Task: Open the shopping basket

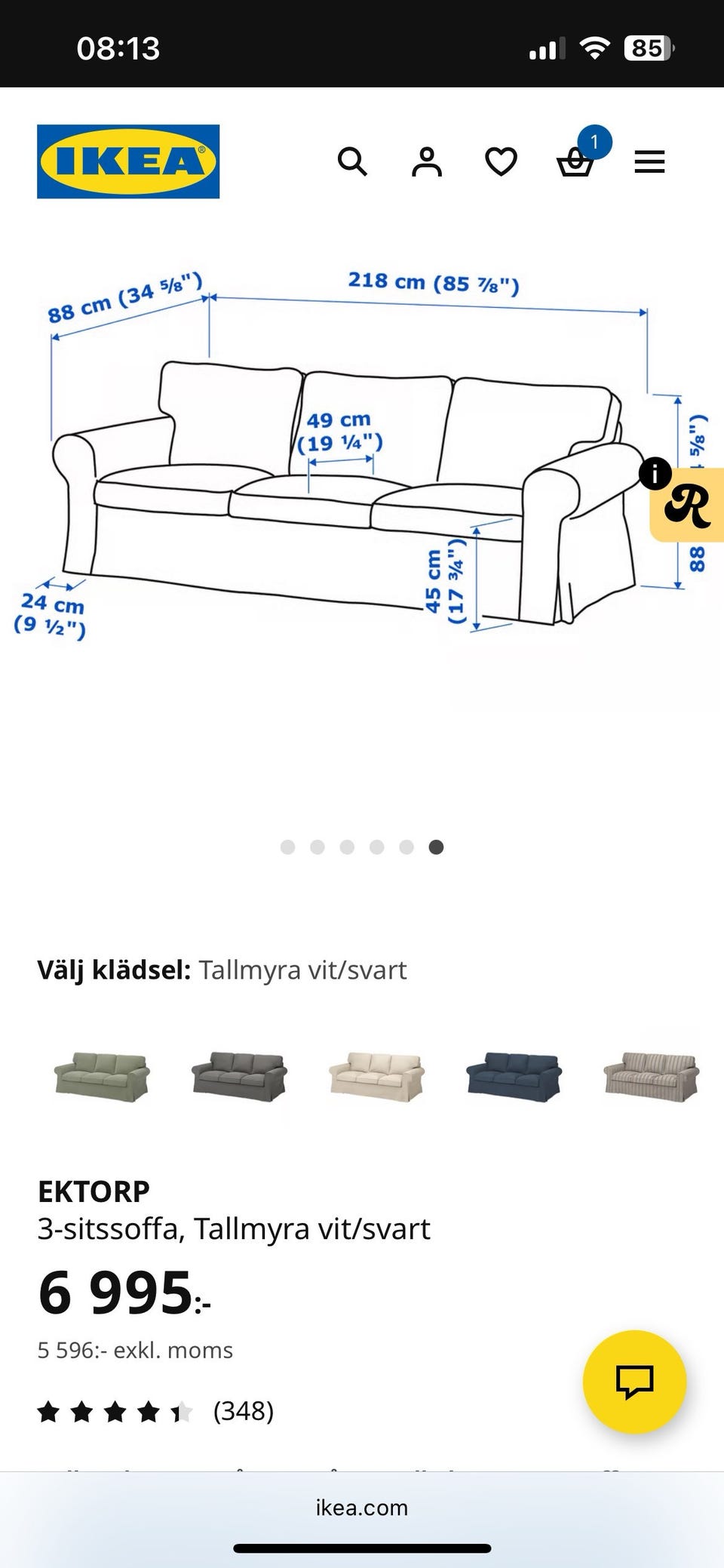Action: pyautogui.click(x=575, y=161)
